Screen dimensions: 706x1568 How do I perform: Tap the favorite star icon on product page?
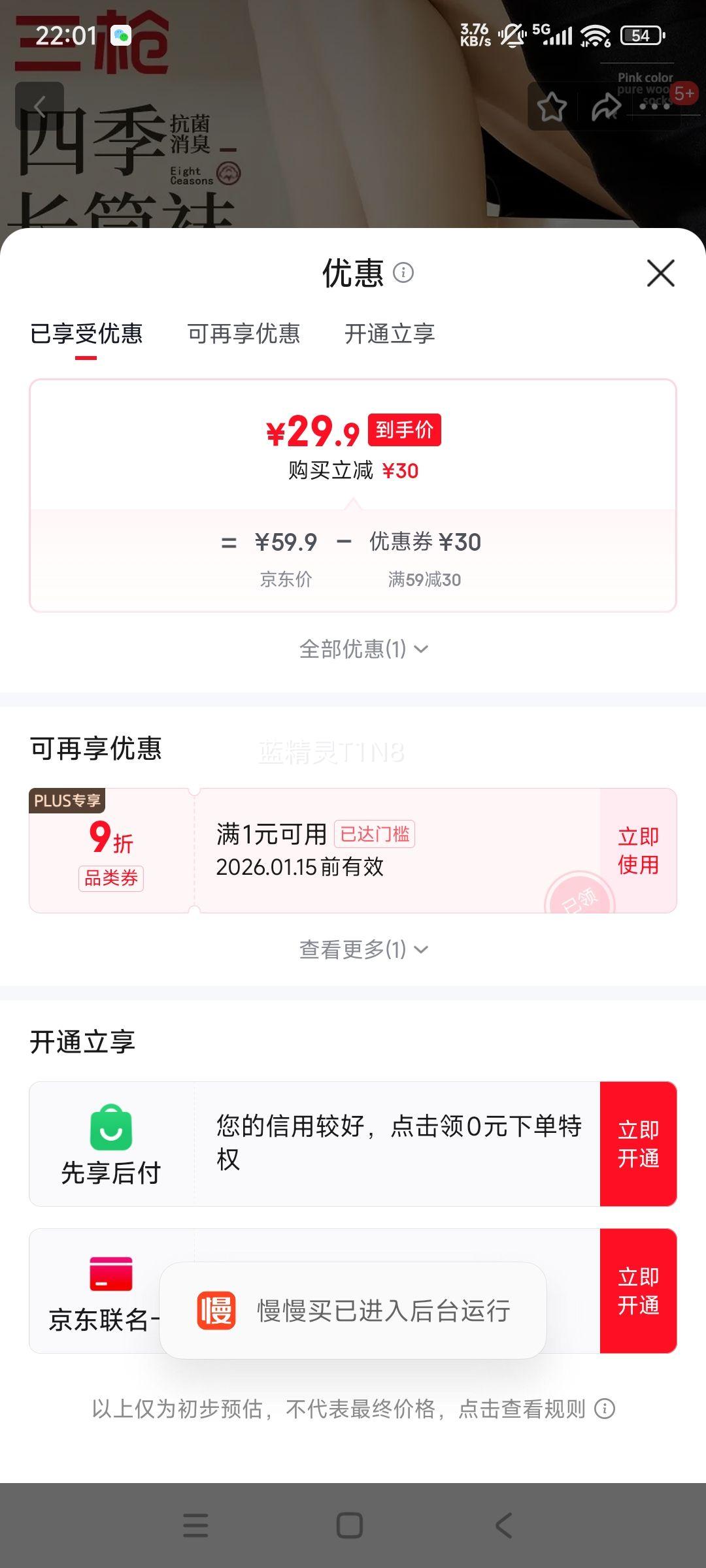click(552, 107)
